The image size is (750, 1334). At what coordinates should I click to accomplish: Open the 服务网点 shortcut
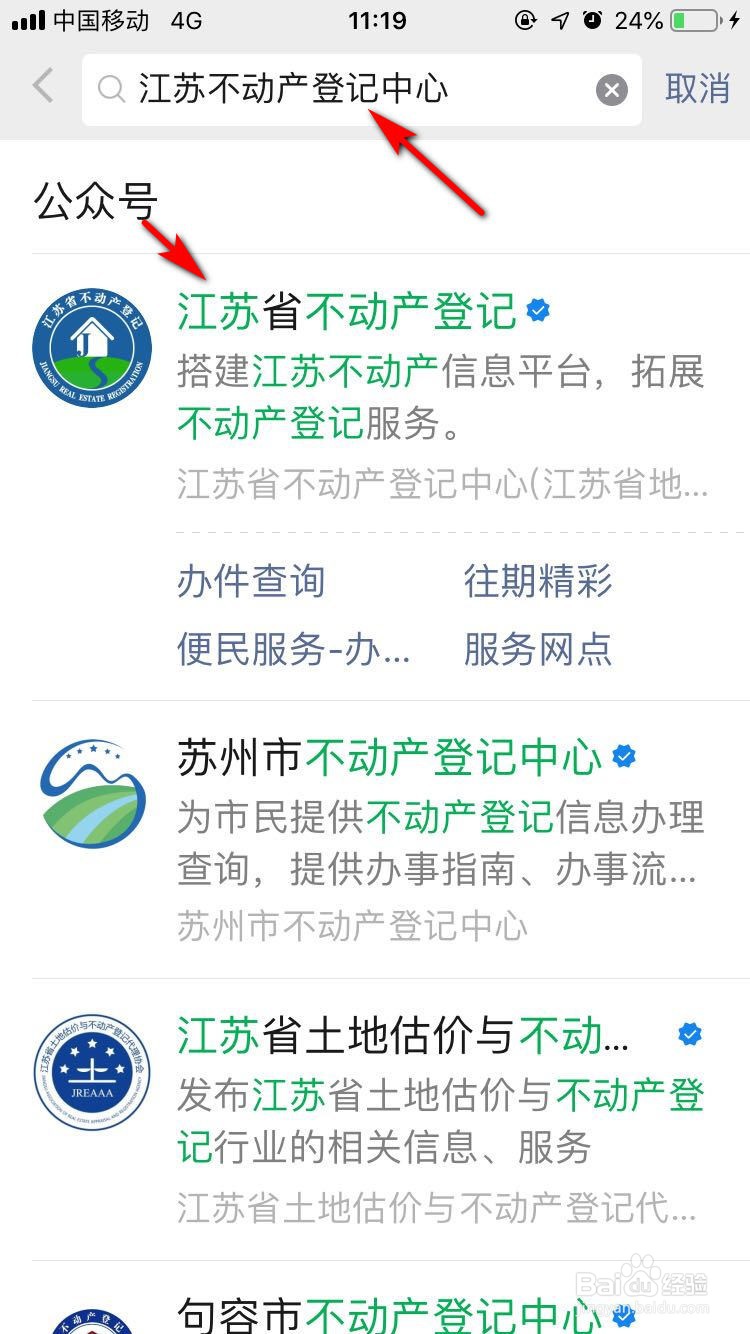pos(538,648)
